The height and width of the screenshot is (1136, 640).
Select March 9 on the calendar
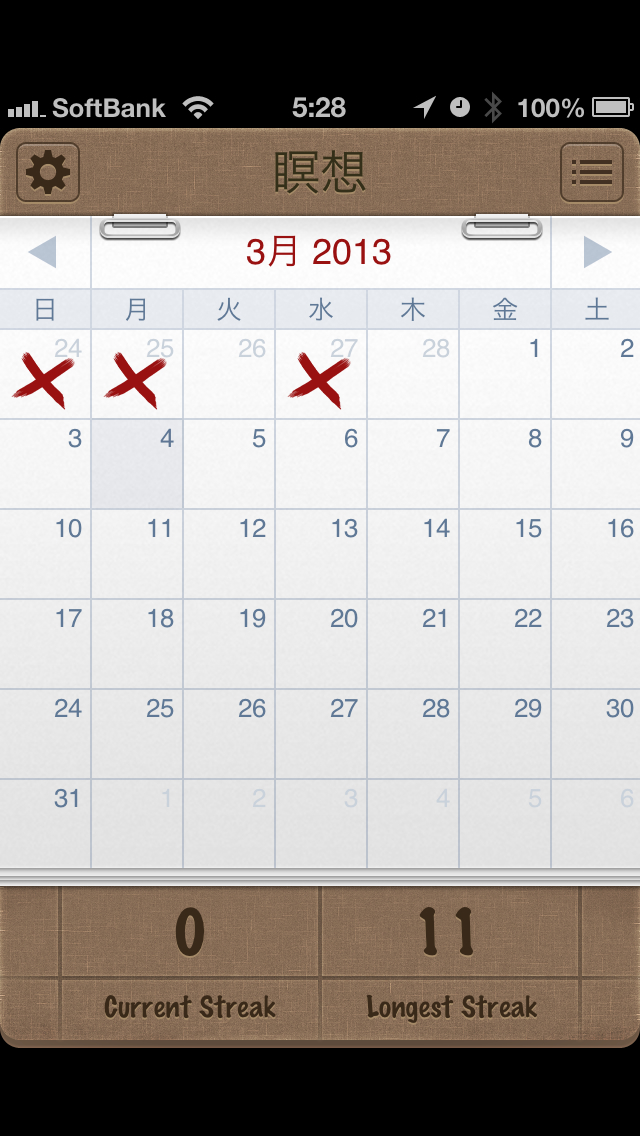click(x=597, y=464)
